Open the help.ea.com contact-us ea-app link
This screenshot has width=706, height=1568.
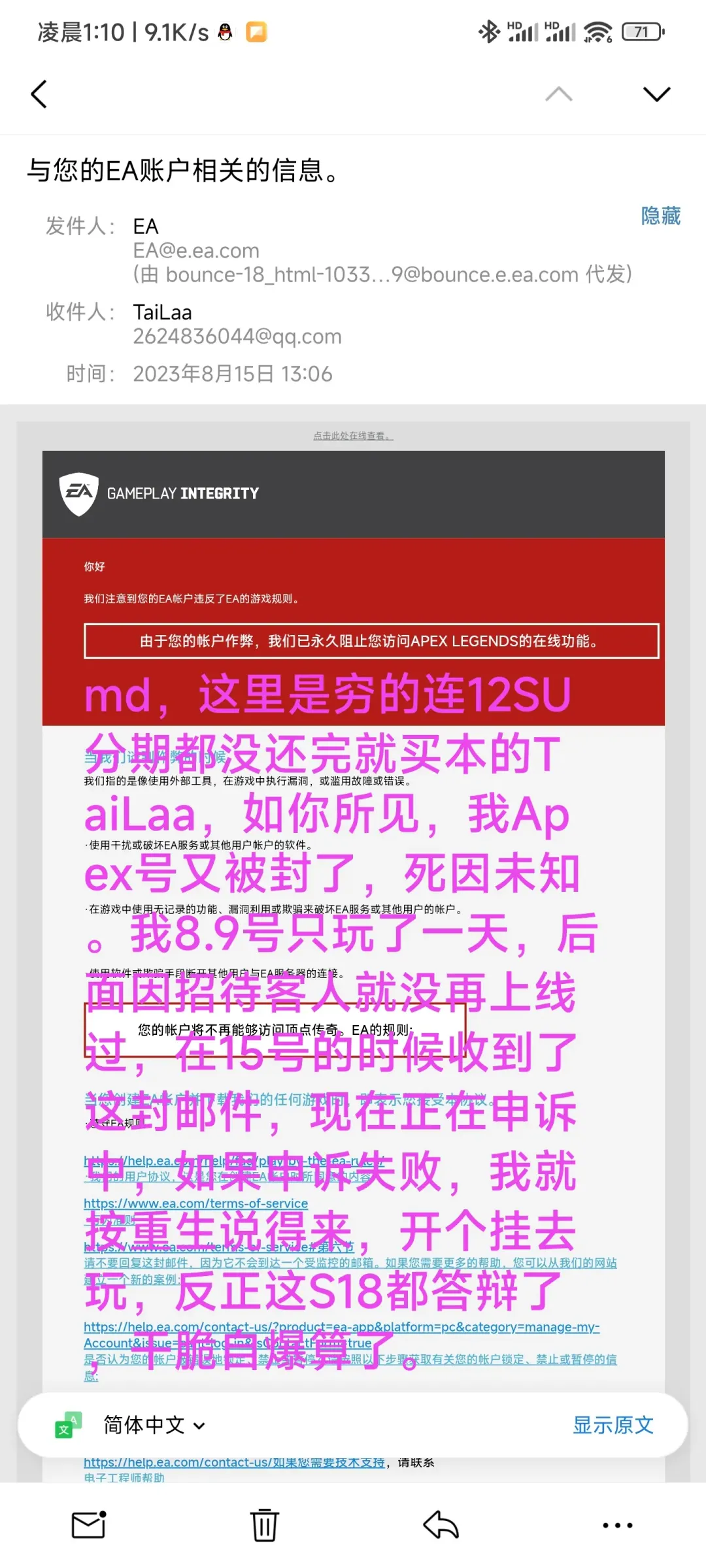point(341,1327)
